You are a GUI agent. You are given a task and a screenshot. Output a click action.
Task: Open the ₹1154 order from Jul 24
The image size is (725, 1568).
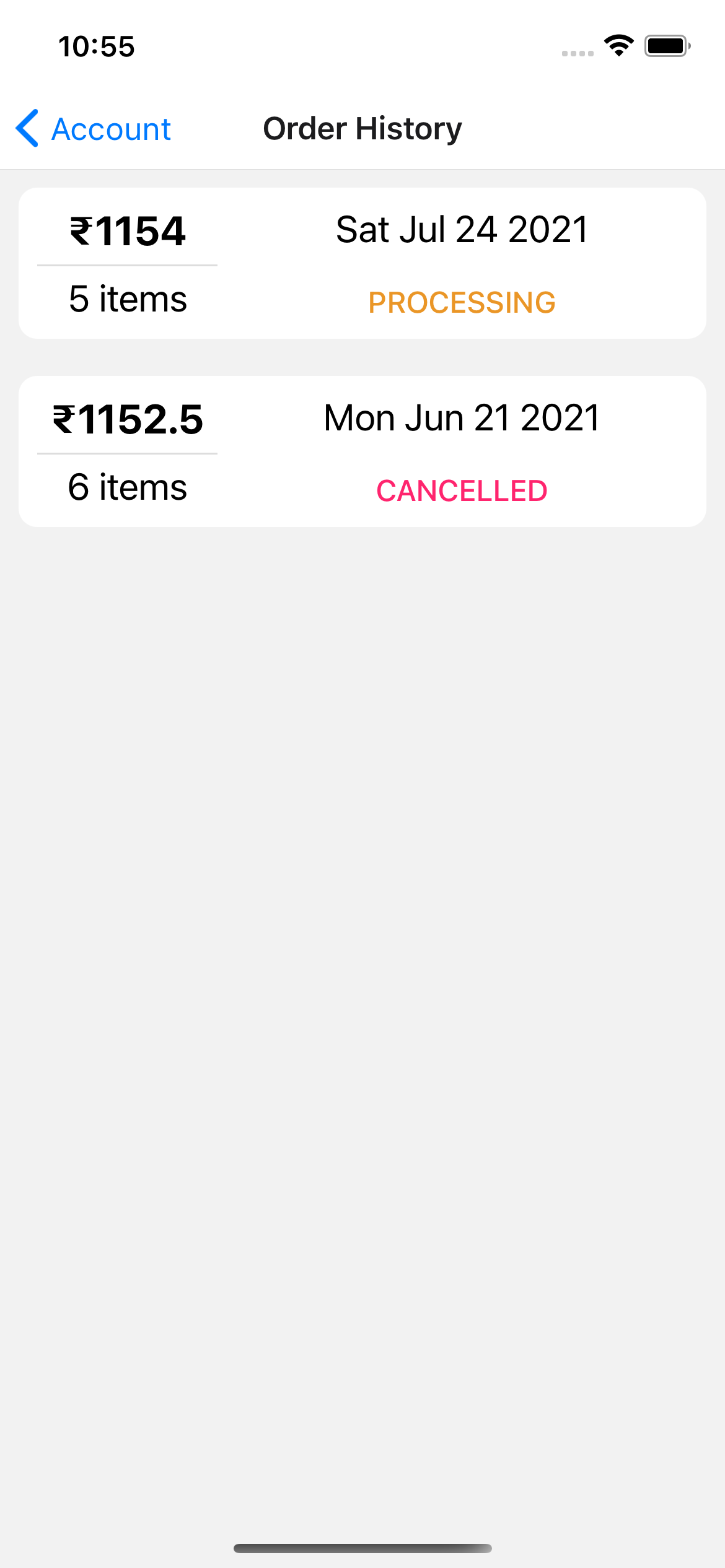coord(362,263)
